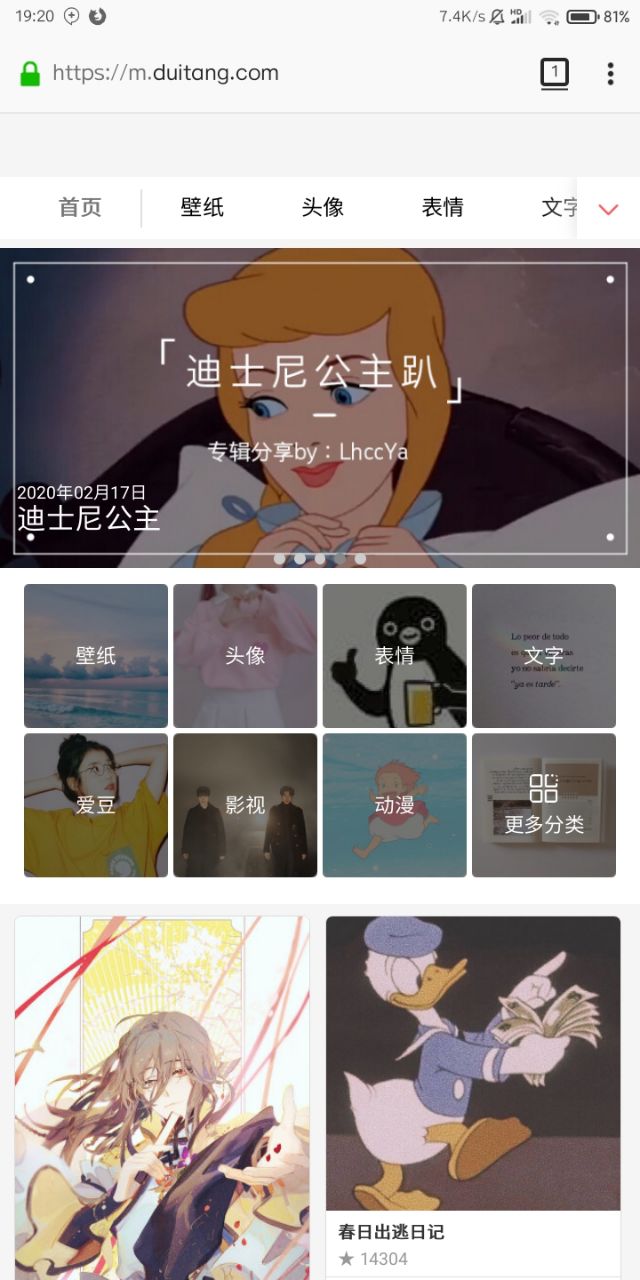Switch to the 表情 top tab

click(x=442, y=207)
